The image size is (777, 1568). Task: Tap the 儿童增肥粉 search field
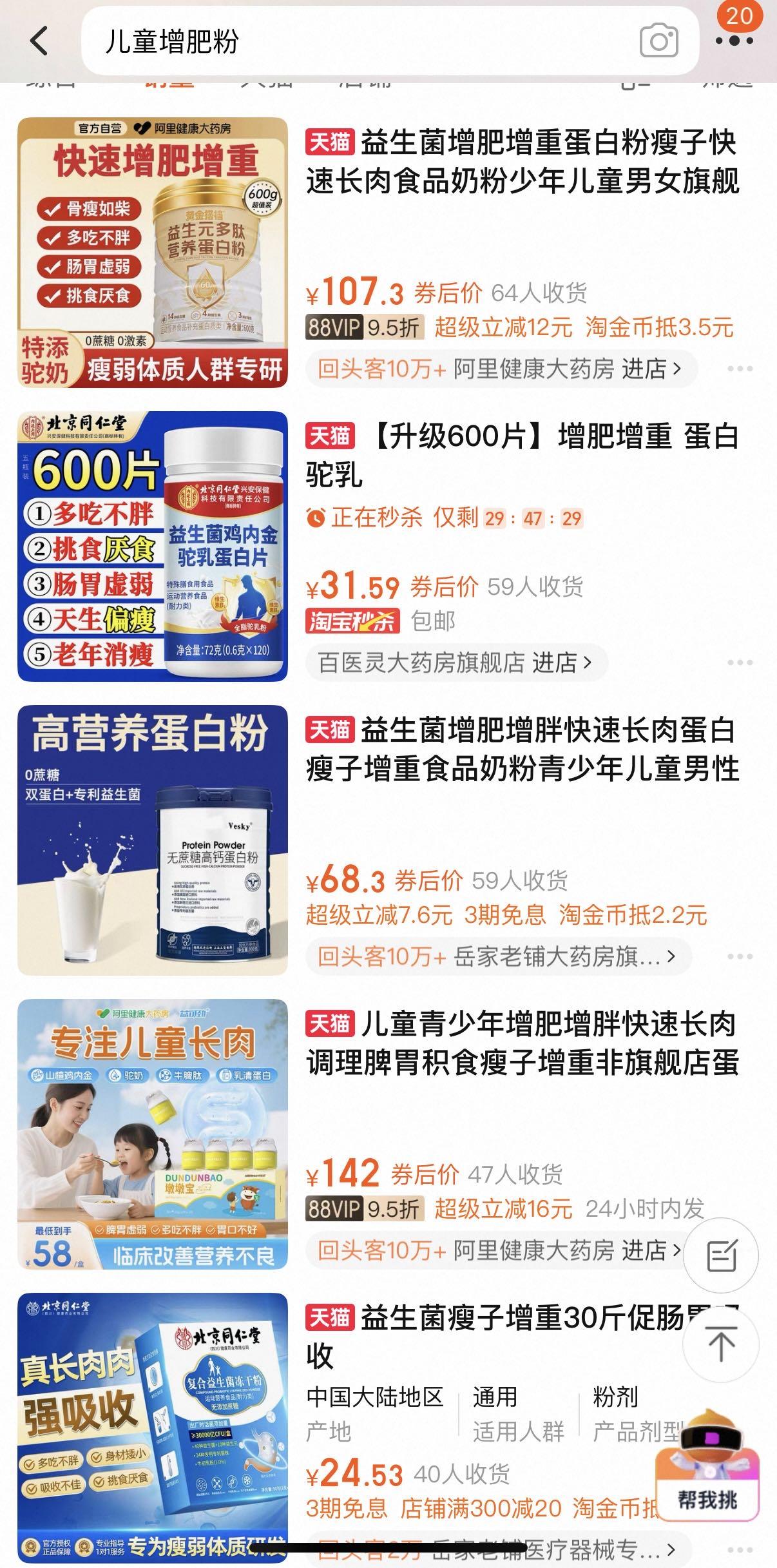(354, 42)
